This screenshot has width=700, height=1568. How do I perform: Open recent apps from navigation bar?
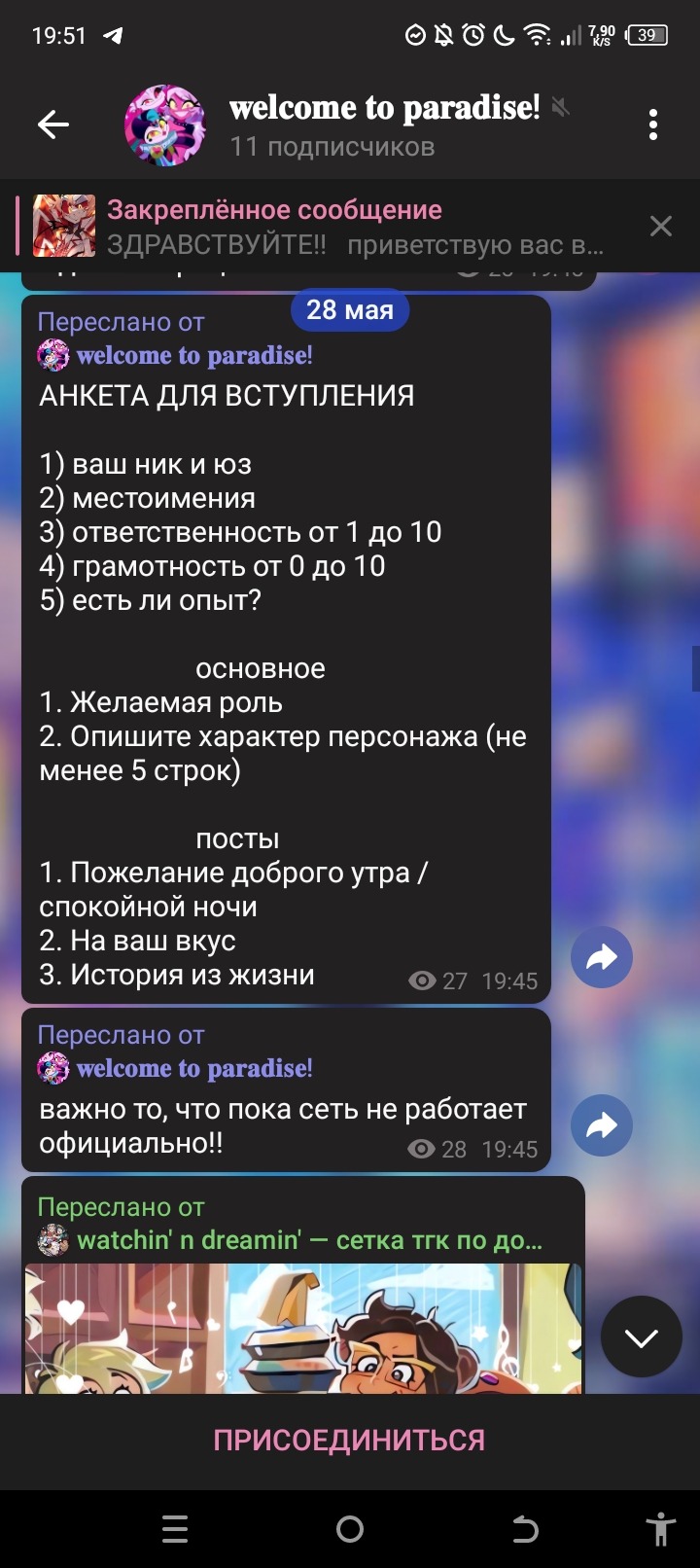click(x=175, y=1529)
